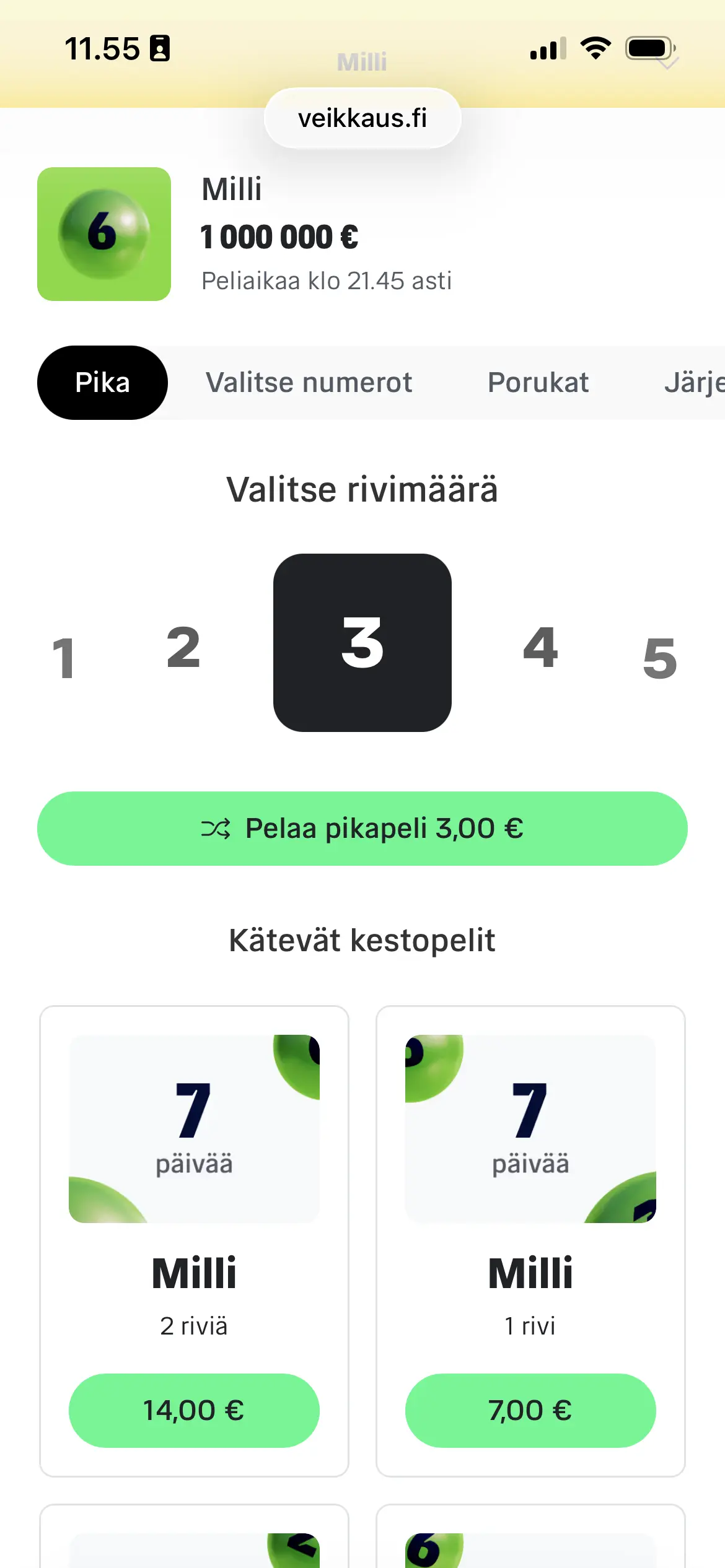This screenshot has height=1568, width=725.
Task: Click the 14,00 € price button
Action: point(194,1411)
